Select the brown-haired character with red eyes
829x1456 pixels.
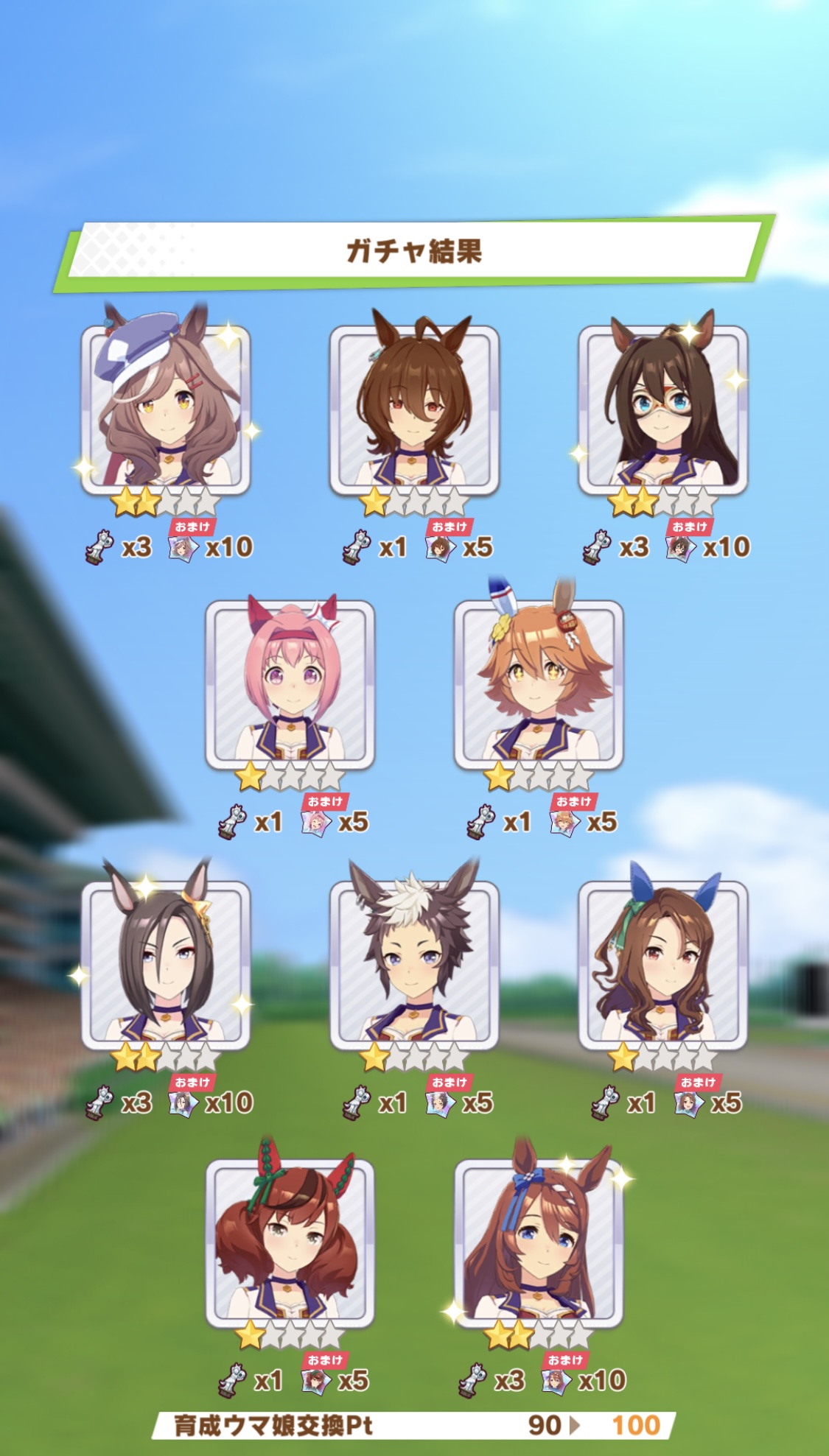pyautogui.click(x=414, y=409)
